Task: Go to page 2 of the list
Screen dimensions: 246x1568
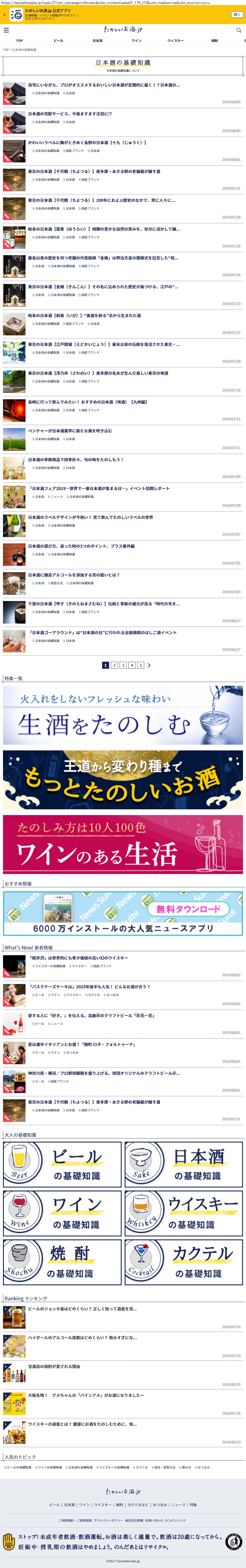Action: click(114, 665)
